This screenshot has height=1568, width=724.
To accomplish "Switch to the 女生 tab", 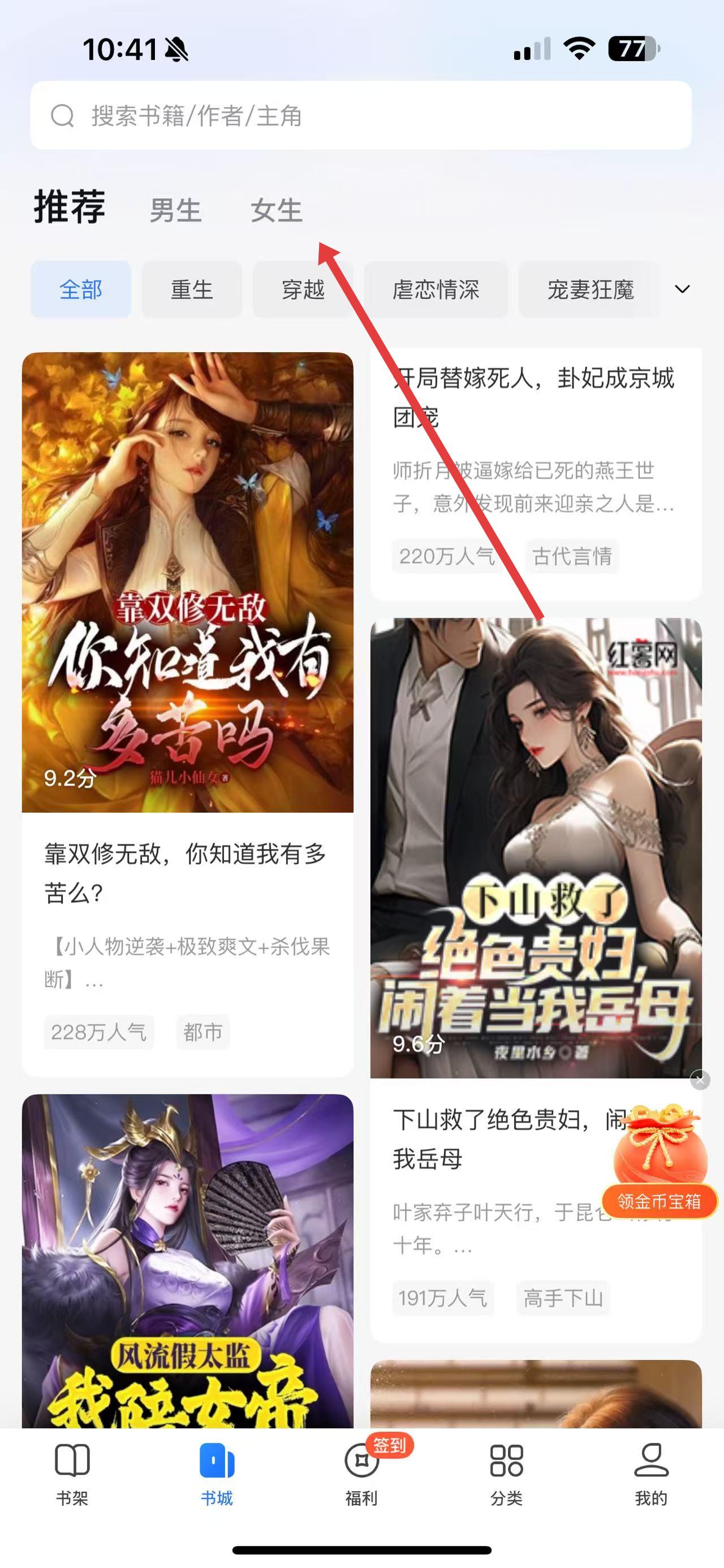I will pyautogui.click(x=277, y=211).
